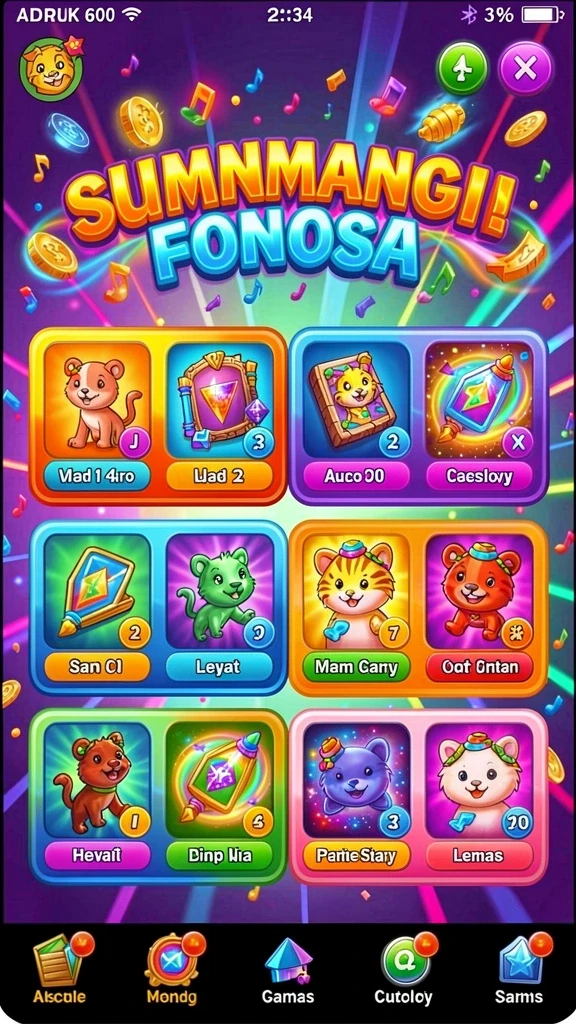
Task: Switch to the Cutoloy tab
Action: [x=403, y=970]
